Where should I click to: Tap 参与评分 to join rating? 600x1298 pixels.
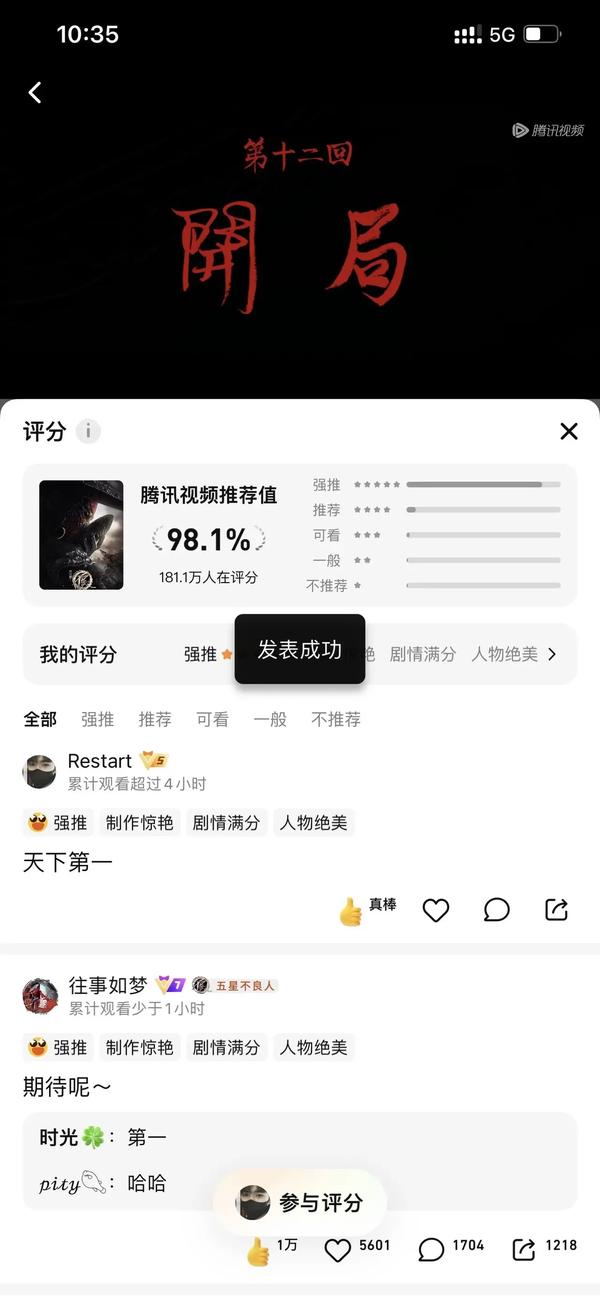[300, 1202]
